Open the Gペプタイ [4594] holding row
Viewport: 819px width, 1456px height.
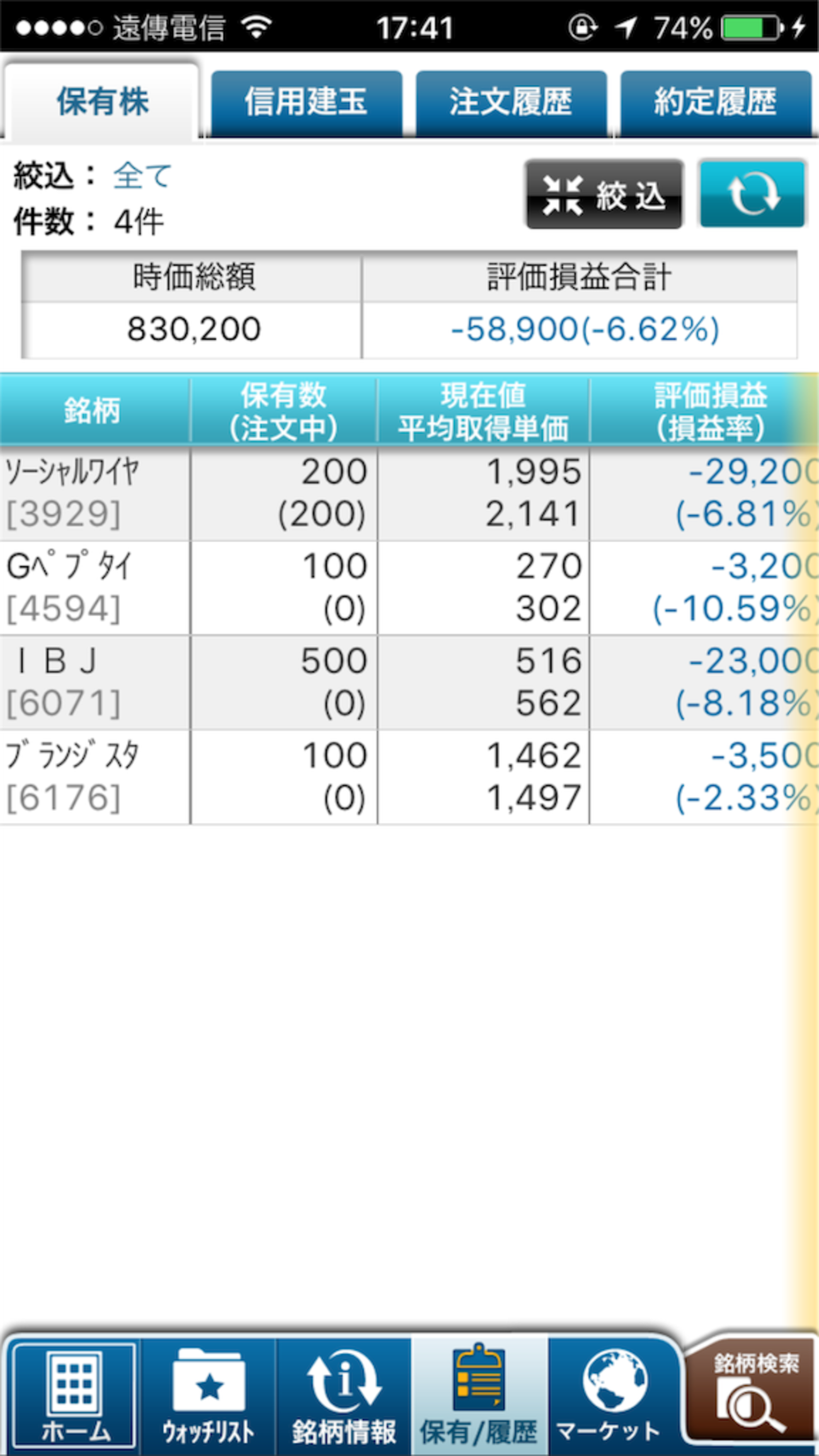tap(409, 588)
